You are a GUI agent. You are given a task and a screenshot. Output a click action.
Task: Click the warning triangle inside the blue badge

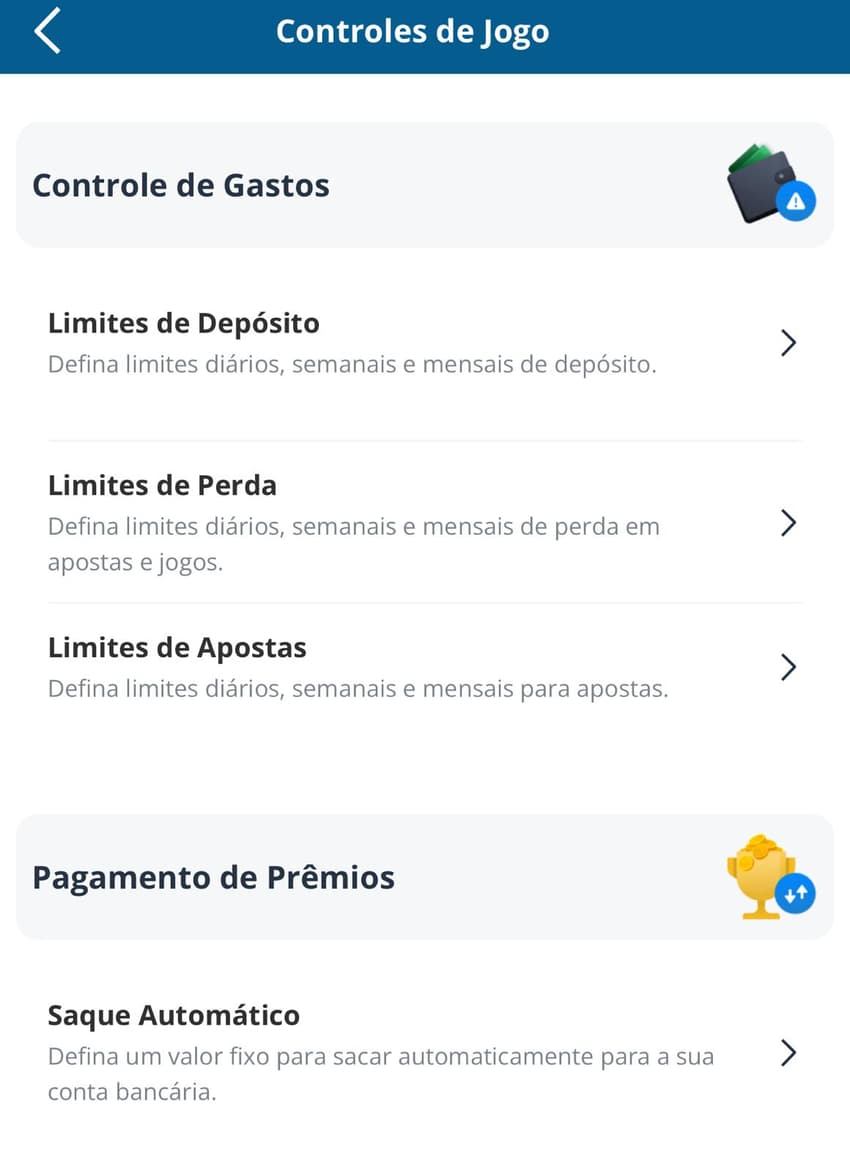pos(795,202)
